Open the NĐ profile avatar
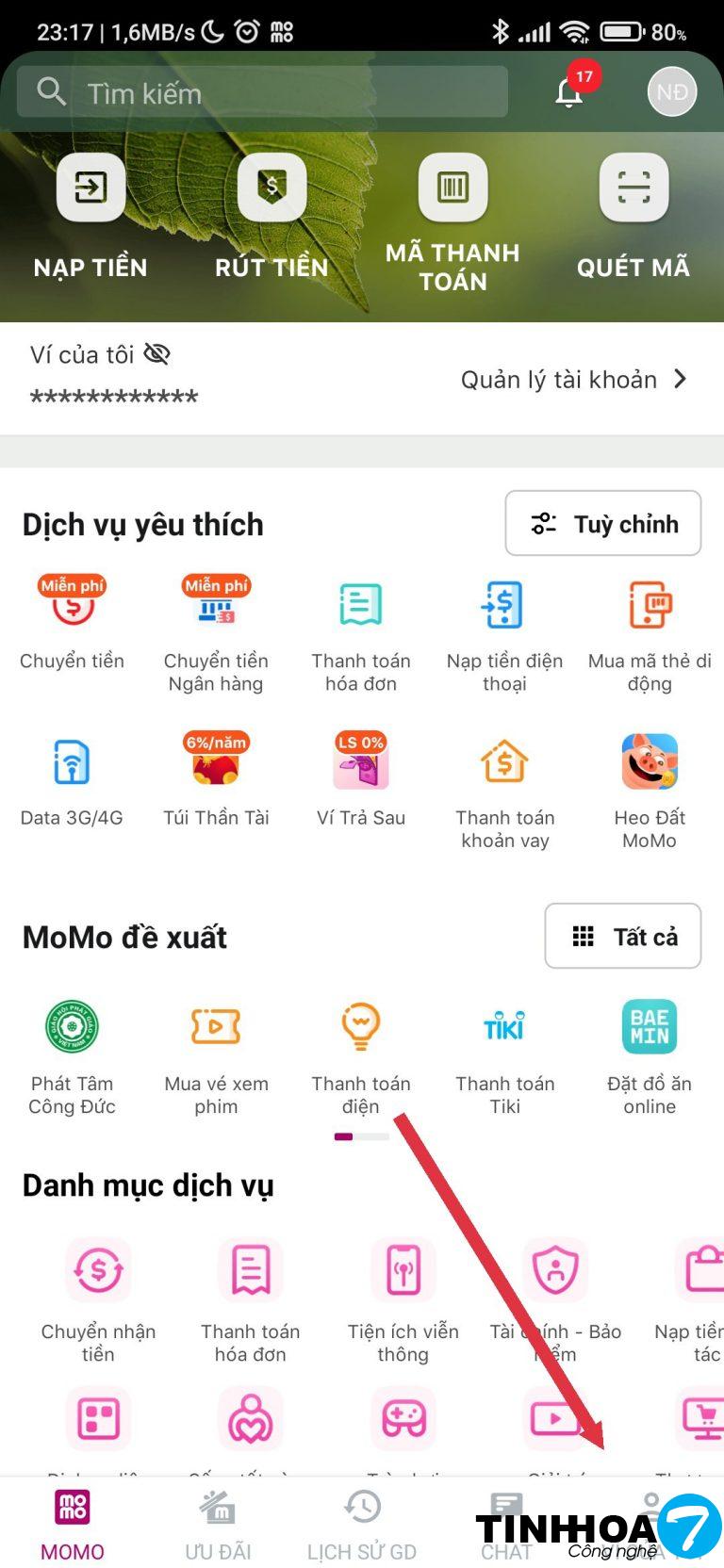This screenshot has width=724, height=1568. point(671,92)
